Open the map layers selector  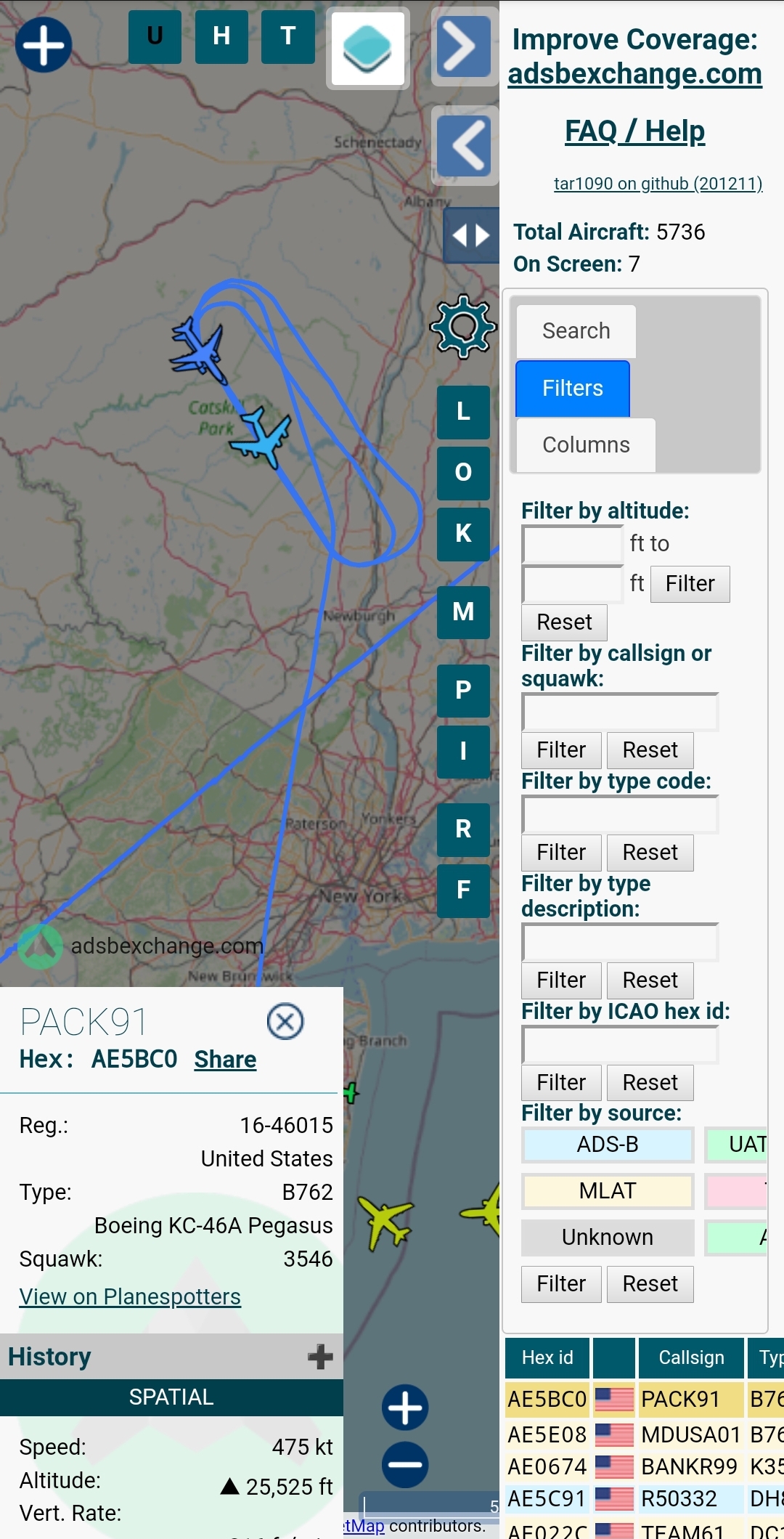[x=368, y=49]
